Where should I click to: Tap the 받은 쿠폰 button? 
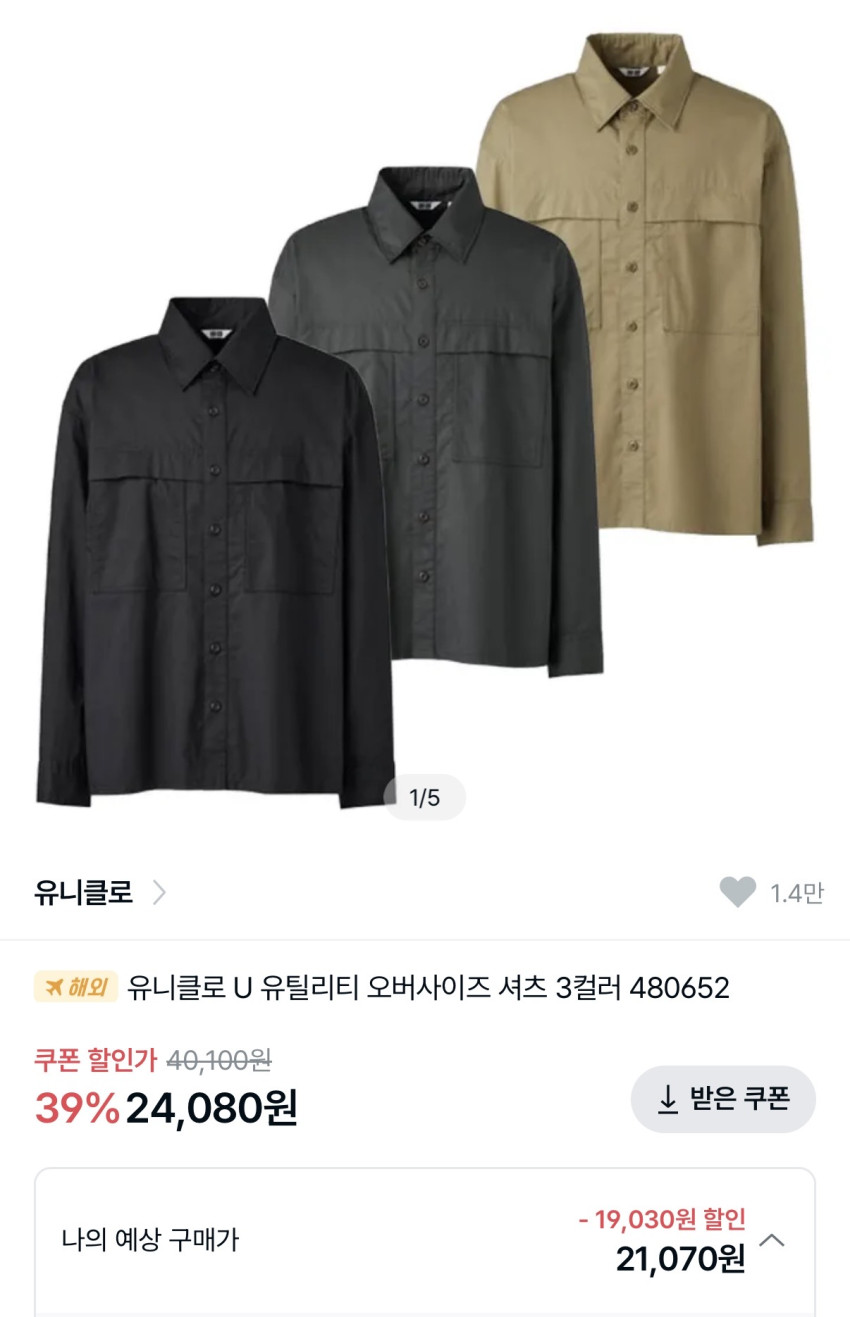click(723, 1099)
